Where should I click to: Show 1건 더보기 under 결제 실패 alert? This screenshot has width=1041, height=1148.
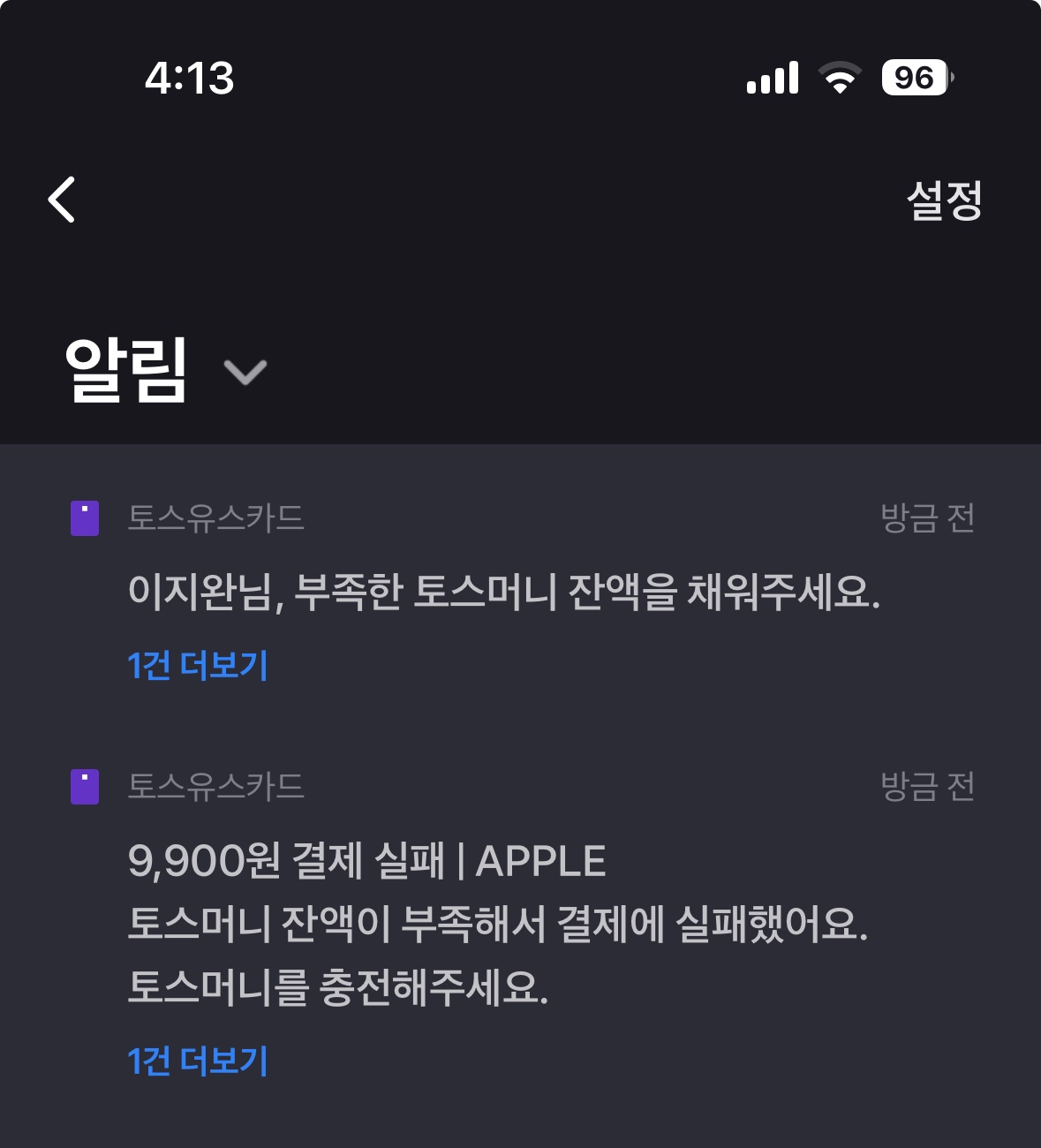point(197,1061)
